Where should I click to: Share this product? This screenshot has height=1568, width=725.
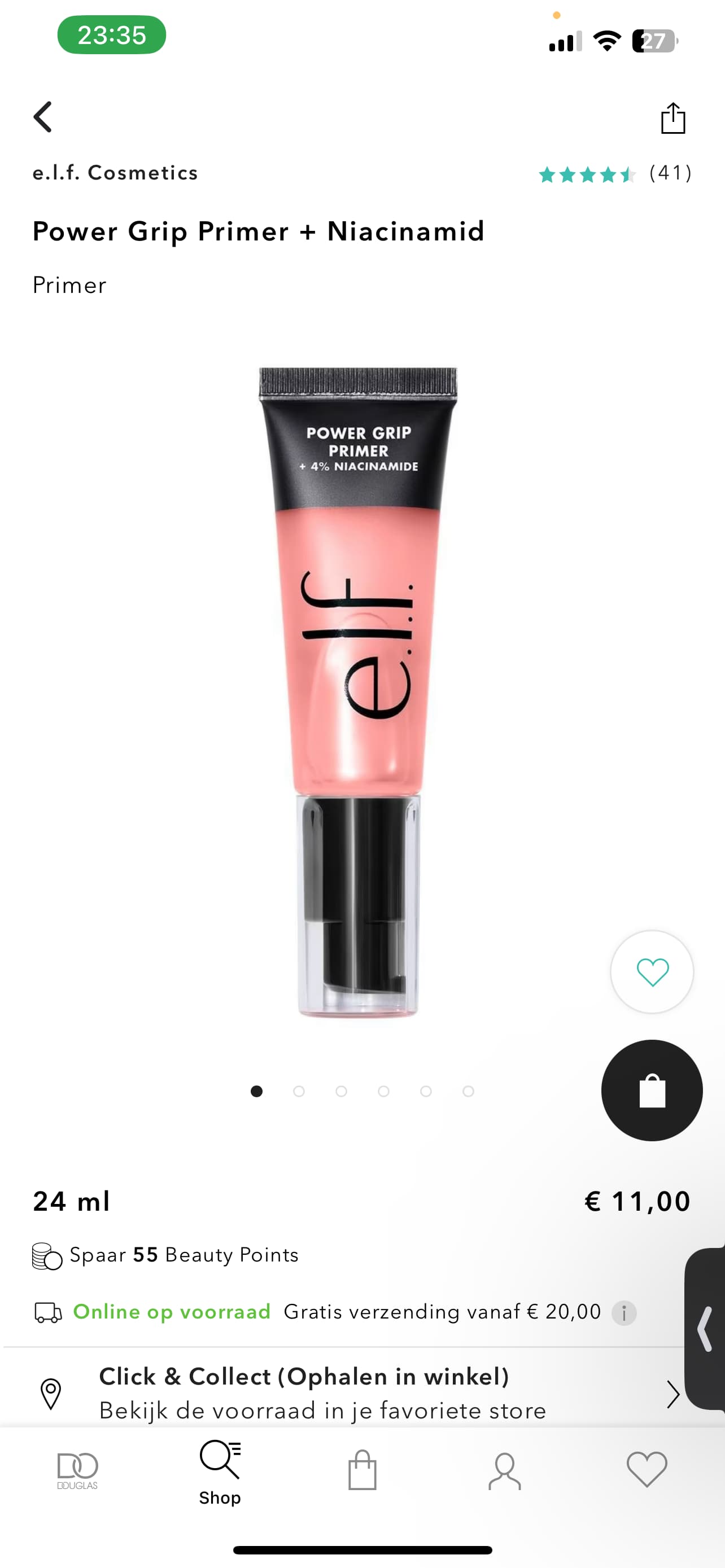pos(672,117)
